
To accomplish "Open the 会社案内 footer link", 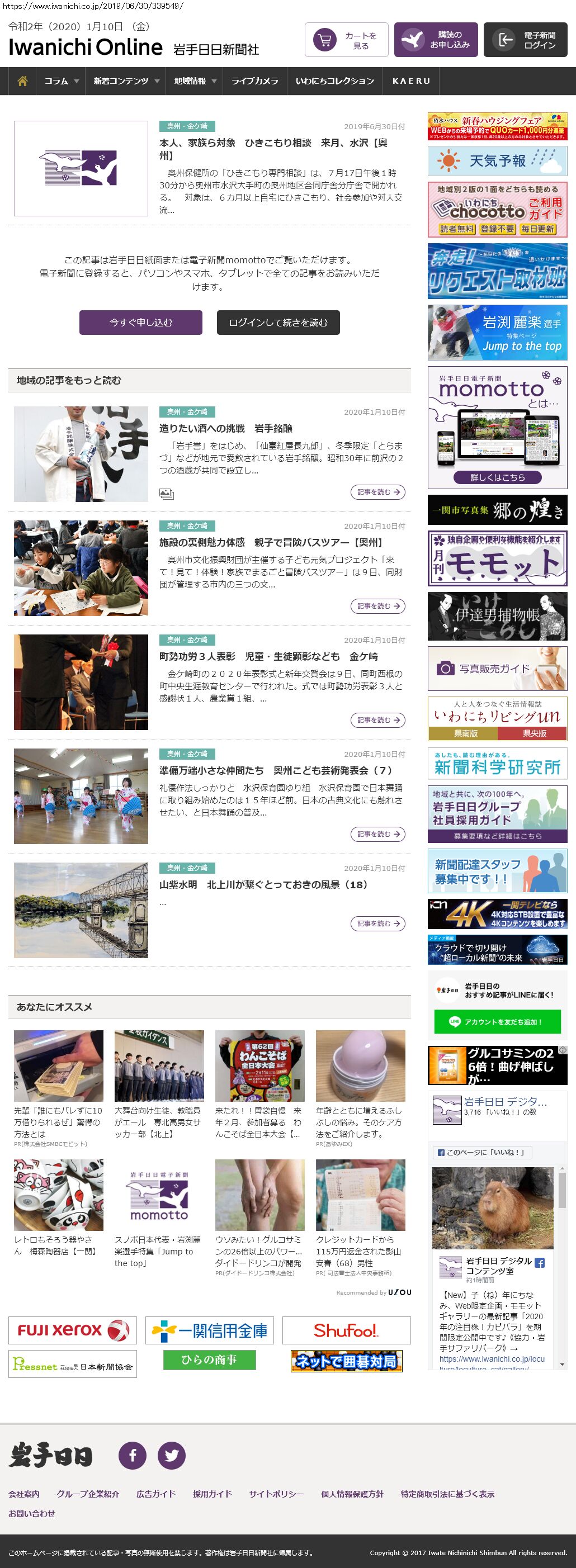I will [23, 1494].
